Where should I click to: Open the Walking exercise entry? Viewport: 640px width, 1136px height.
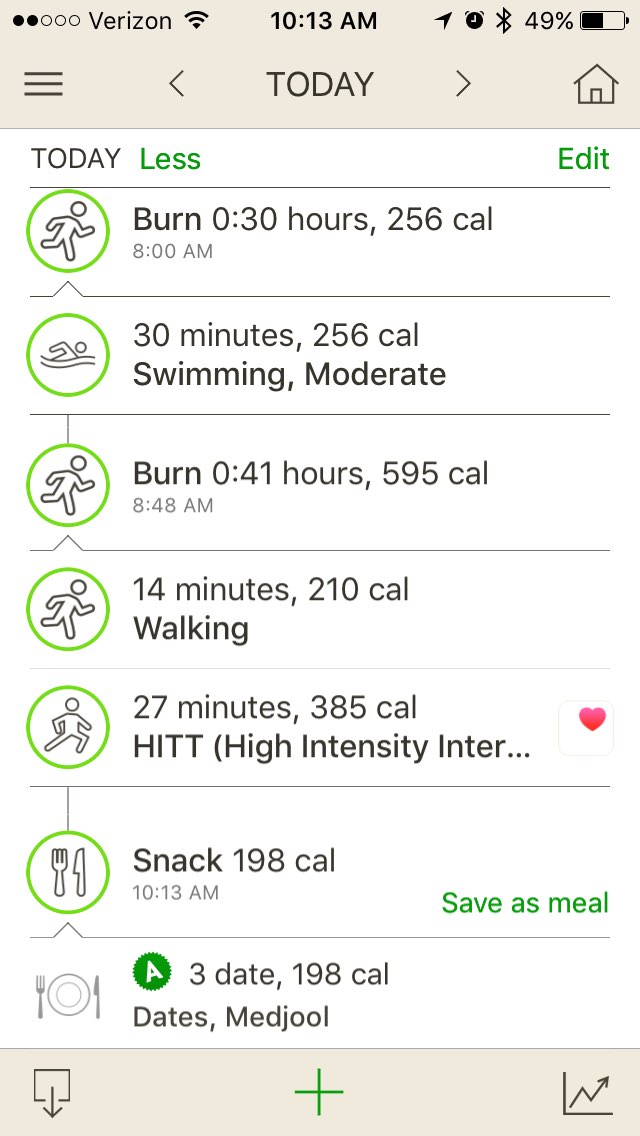[270, 608]
